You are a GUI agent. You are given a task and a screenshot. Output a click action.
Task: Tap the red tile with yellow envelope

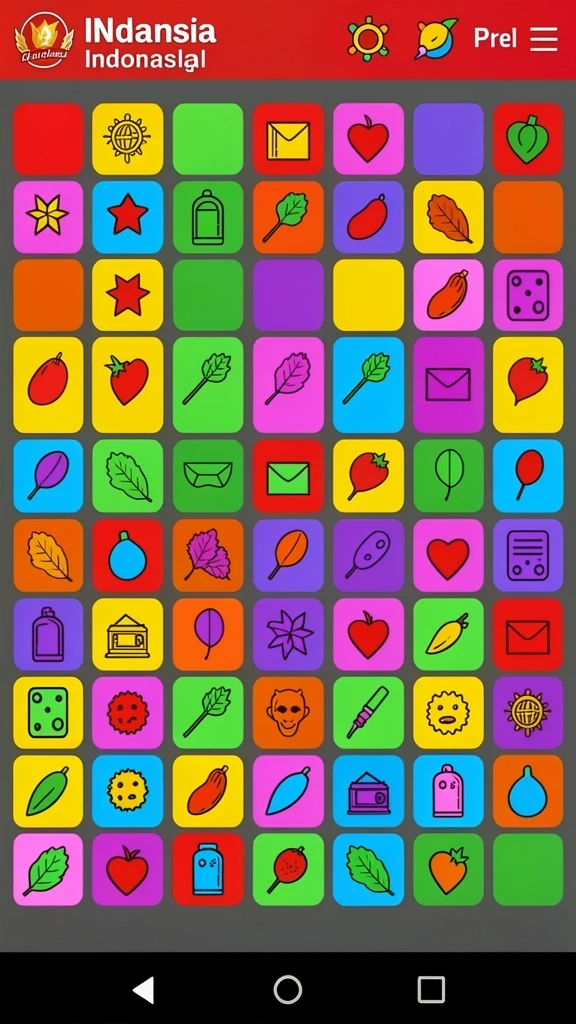pyautogui.click(x=288, y=138)
